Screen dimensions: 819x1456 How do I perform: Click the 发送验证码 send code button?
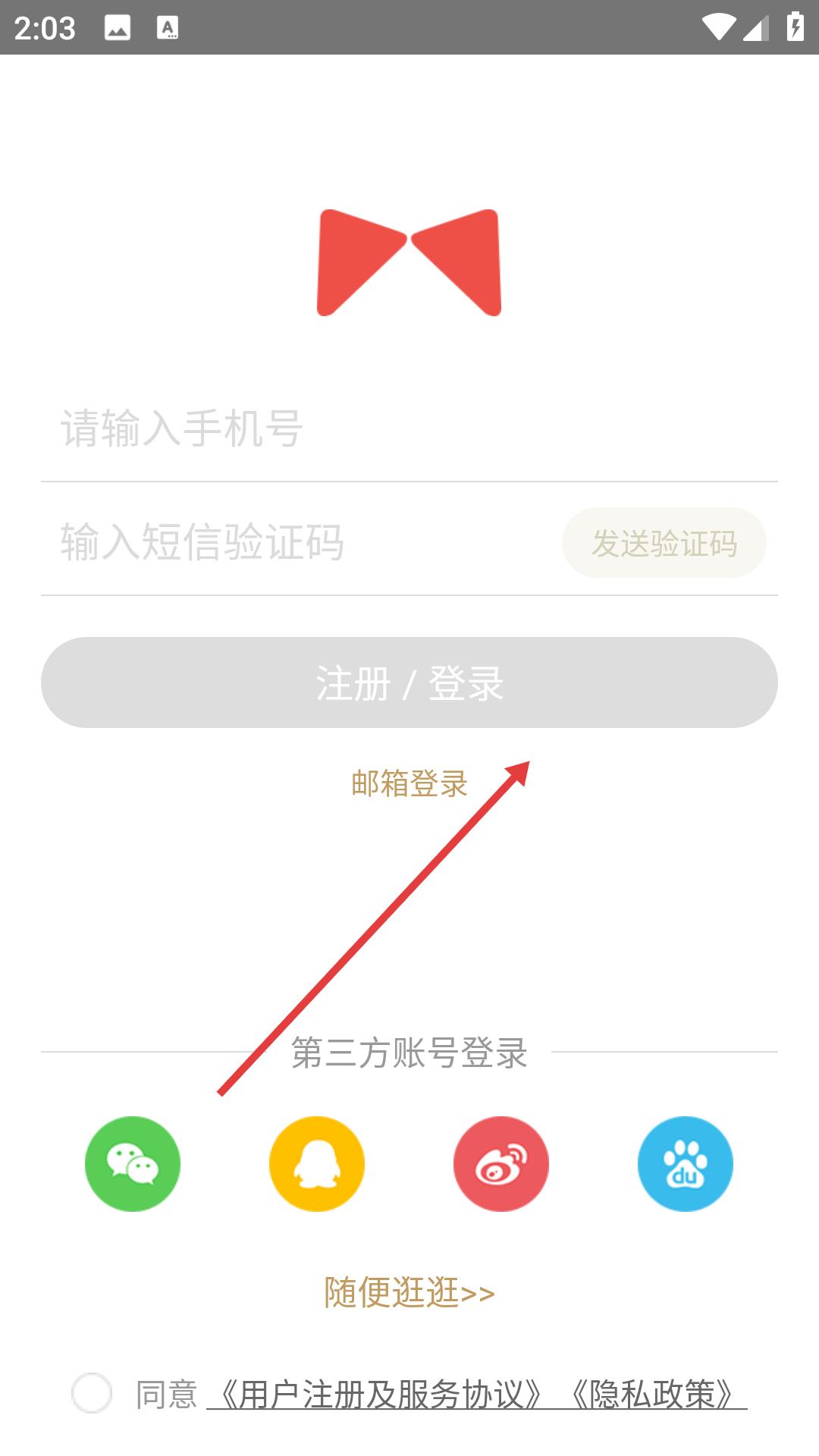pyautogui.click(x=664, y=542)
